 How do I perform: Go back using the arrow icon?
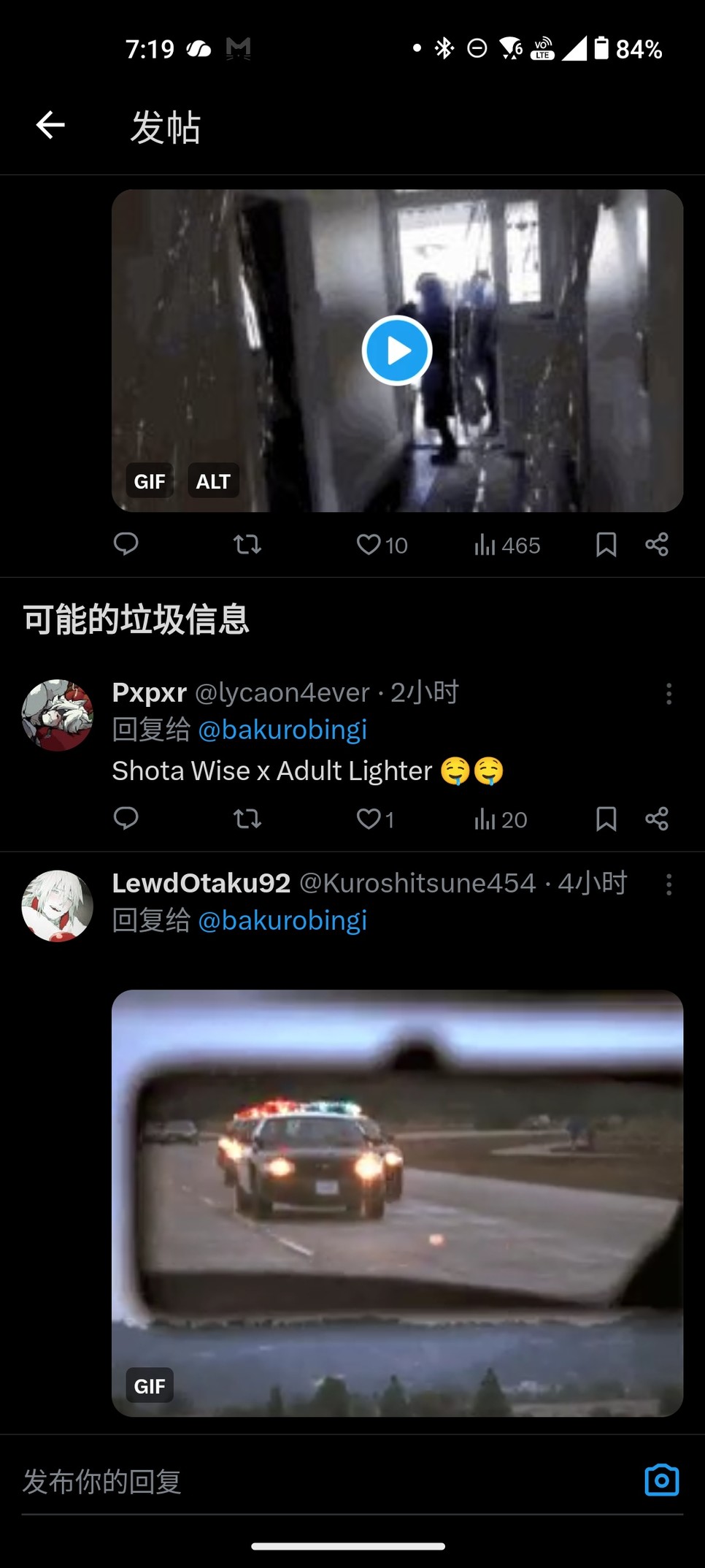50,126
